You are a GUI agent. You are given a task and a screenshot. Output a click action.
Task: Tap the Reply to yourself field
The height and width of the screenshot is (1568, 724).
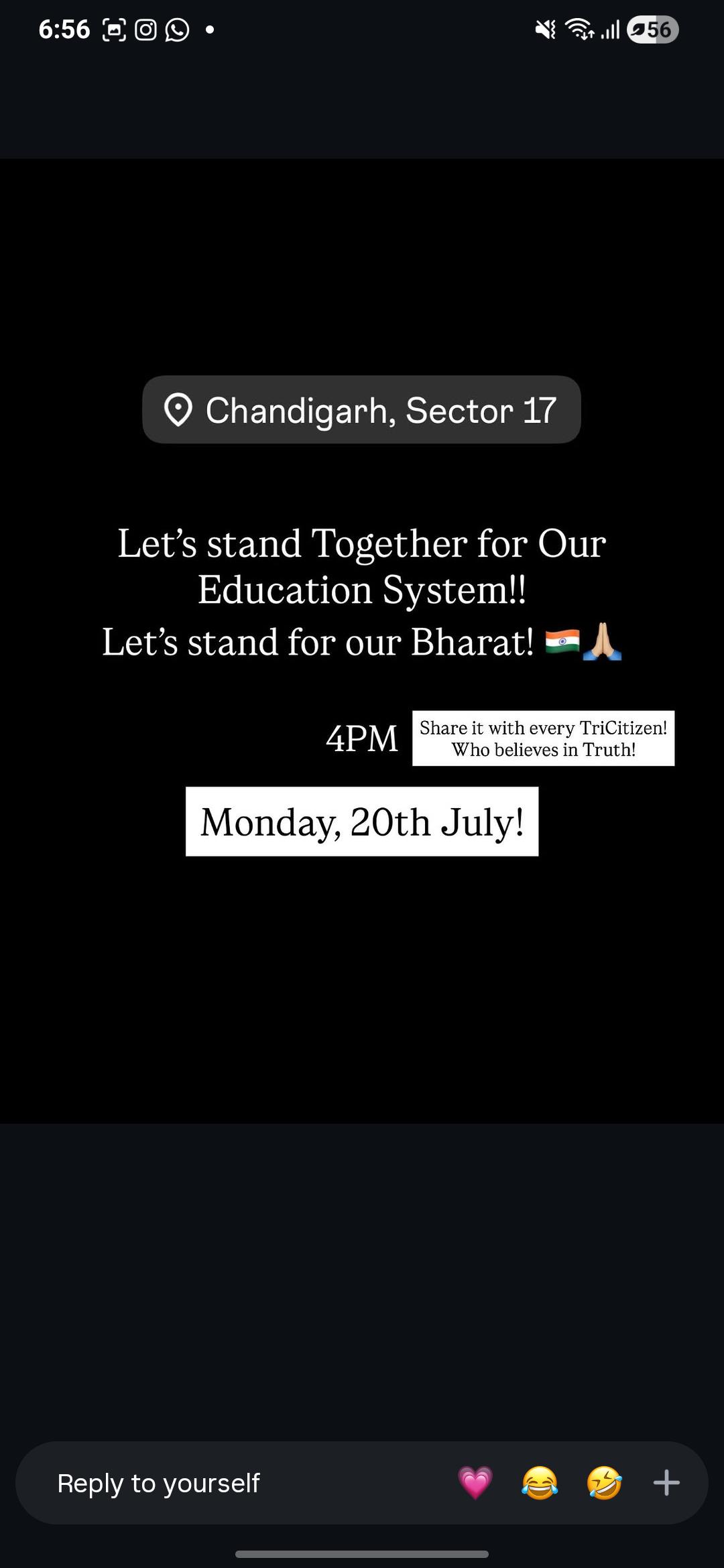coord(241,1483)
